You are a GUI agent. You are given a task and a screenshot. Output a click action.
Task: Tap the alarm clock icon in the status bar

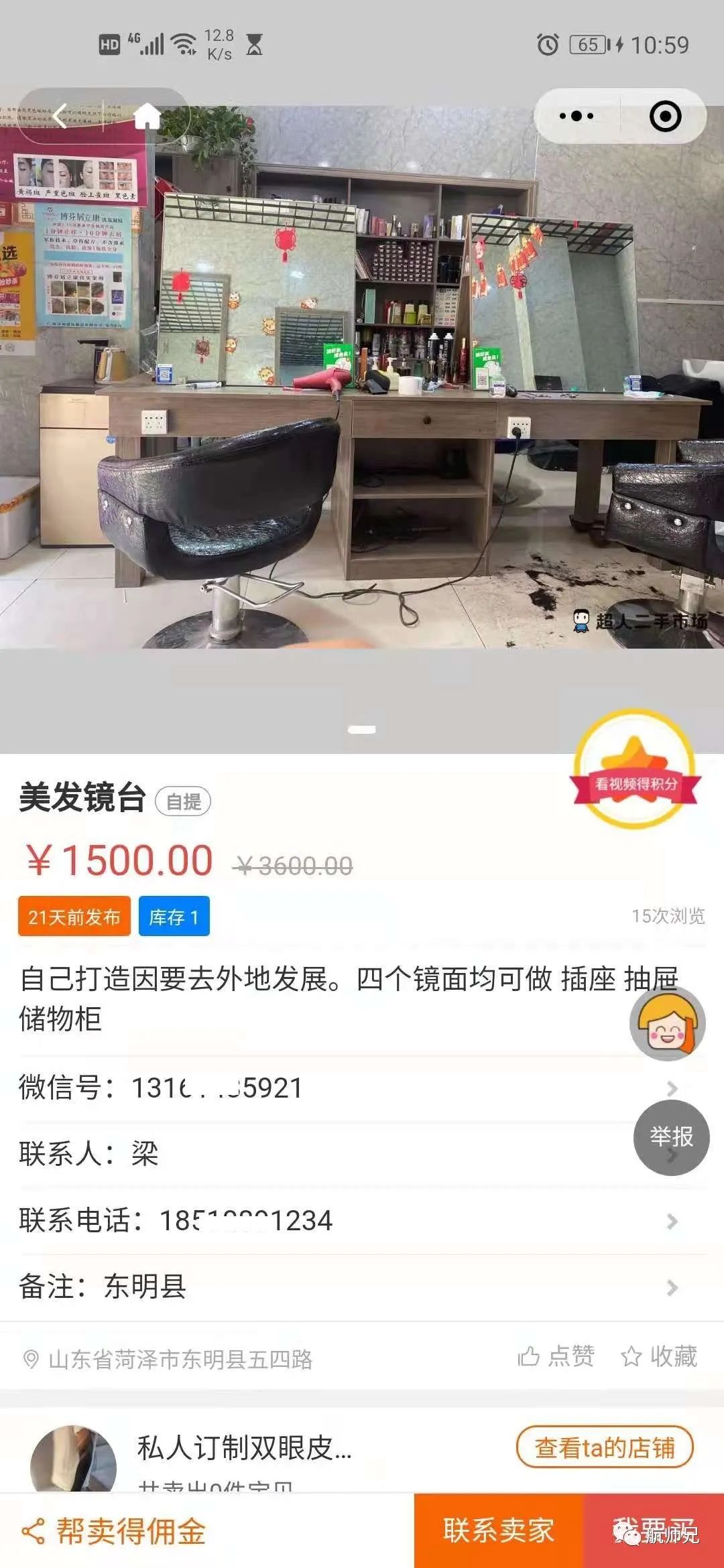548,44
